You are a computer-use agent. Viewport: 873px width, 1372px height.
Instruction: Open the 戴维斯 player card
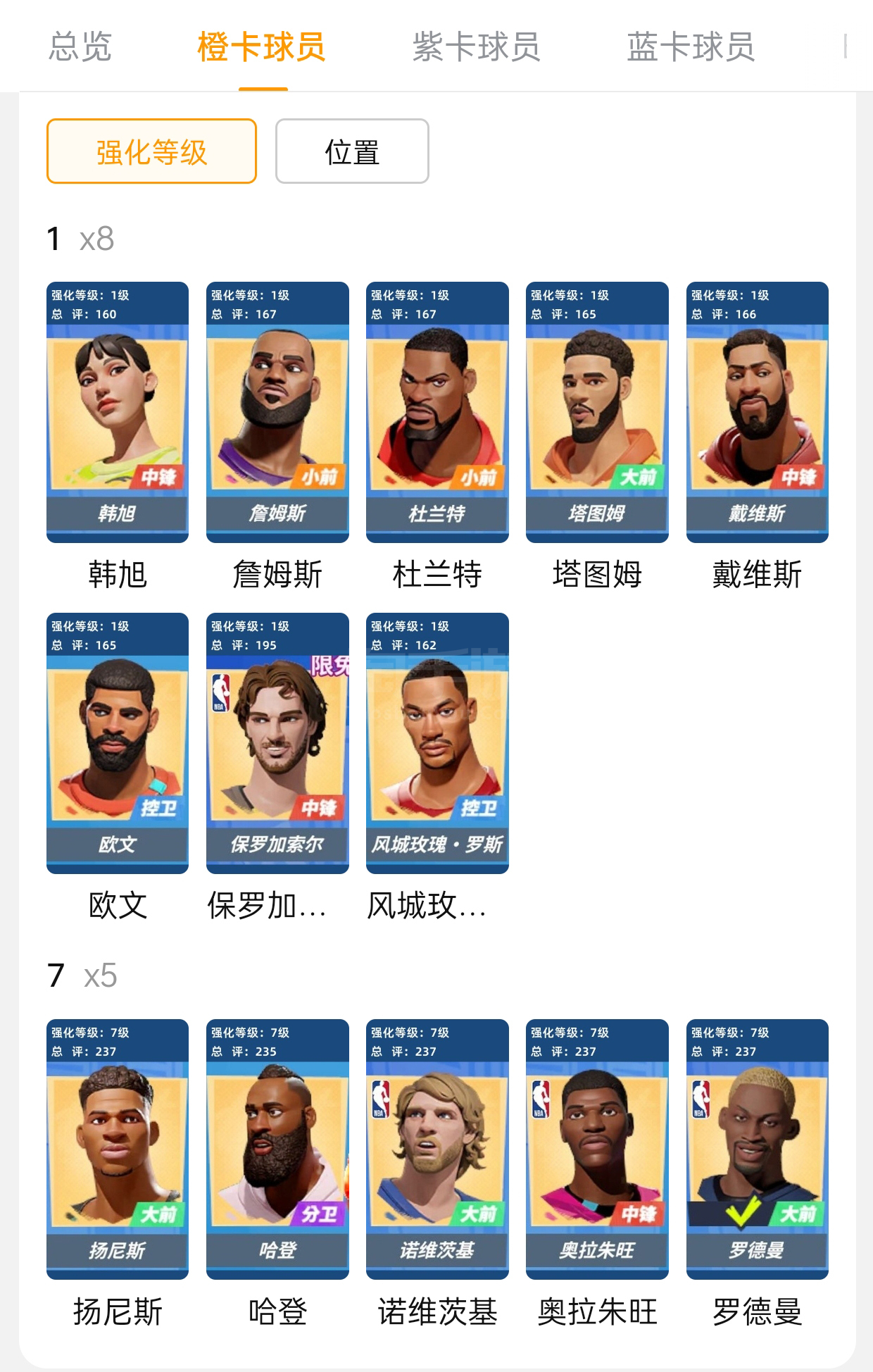pos(757,412)
